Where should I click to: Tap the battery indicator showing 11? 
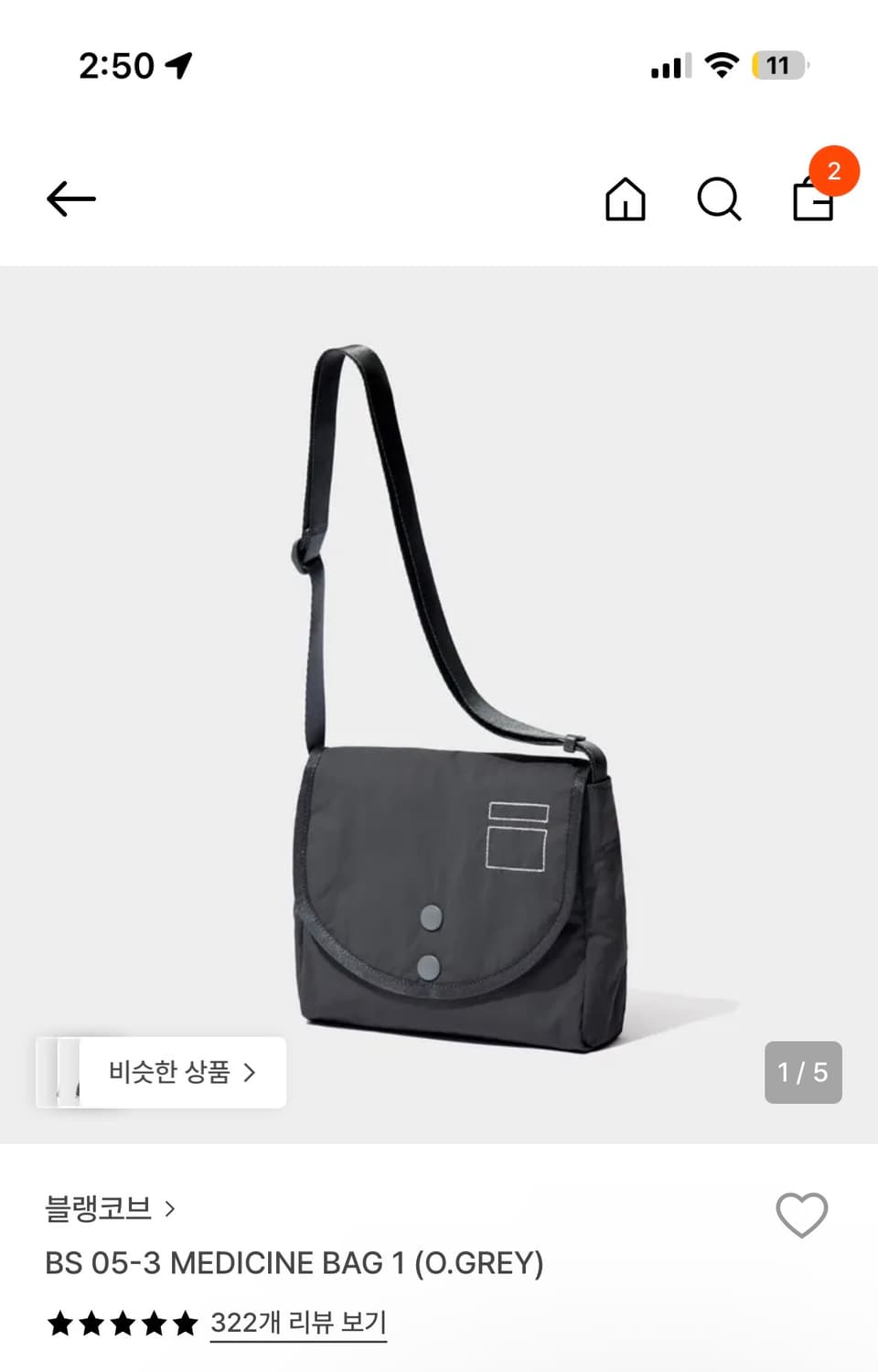pyautogui.click(x=778, y=65)
